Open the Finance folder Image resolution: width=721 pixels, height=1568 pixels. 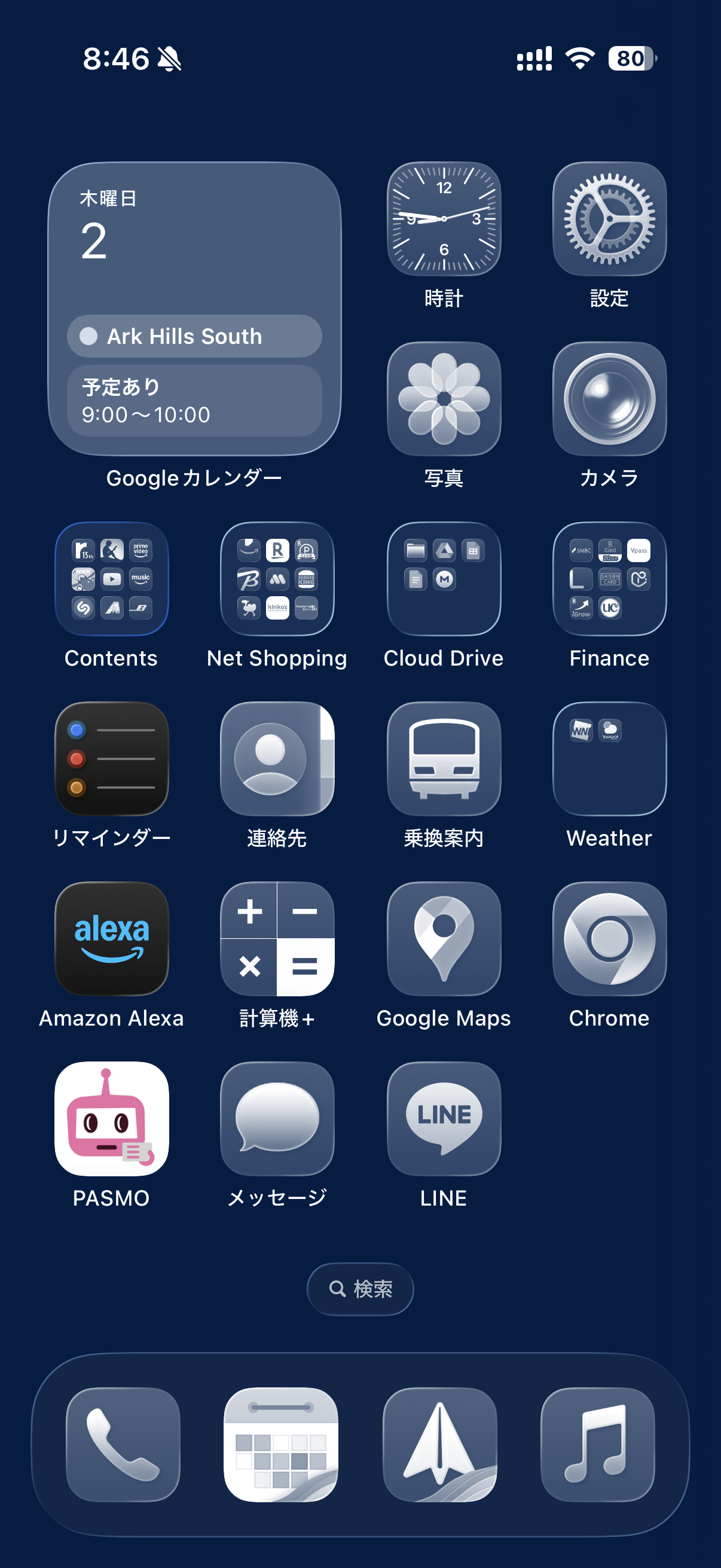pos(609,579)
